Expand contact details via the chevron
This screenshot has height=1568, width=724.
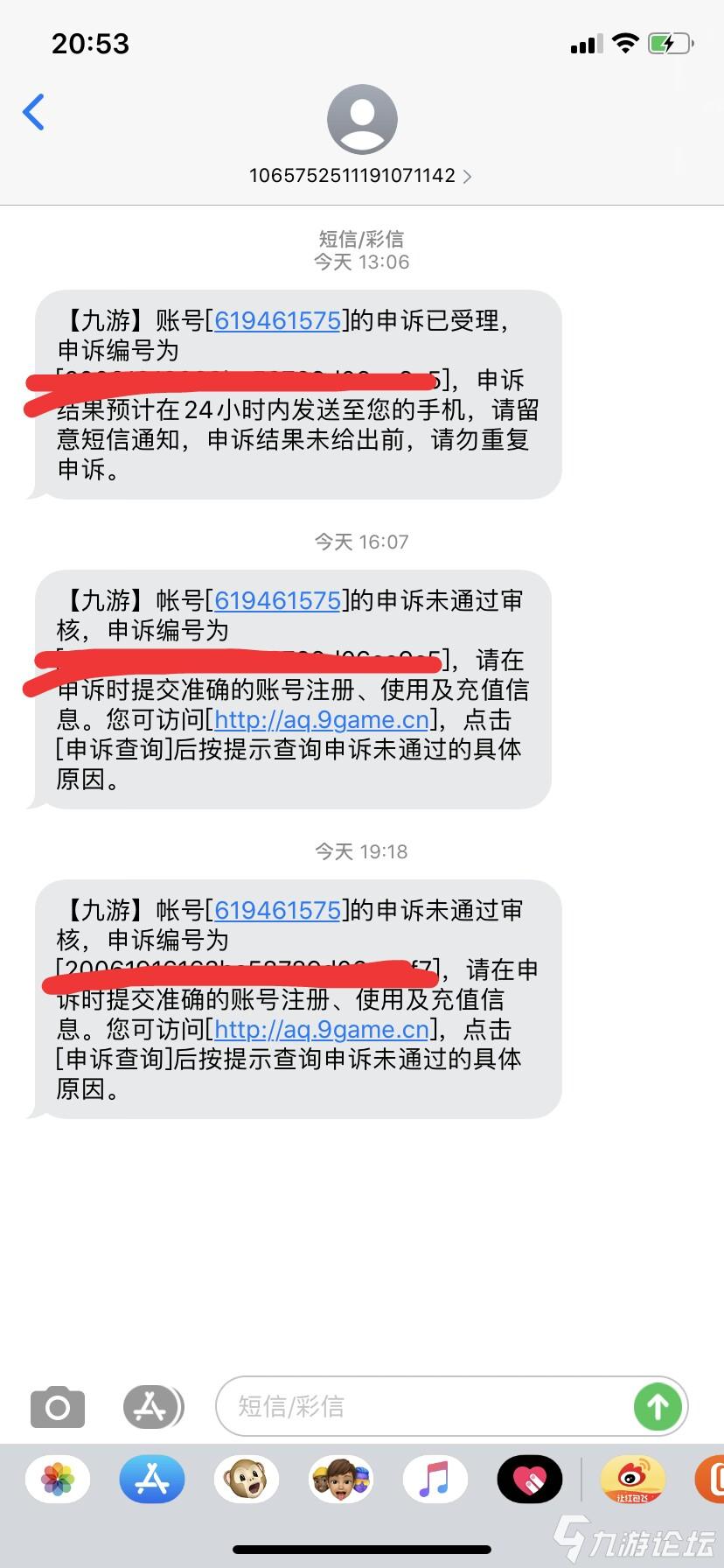click(x=469, y=176)
